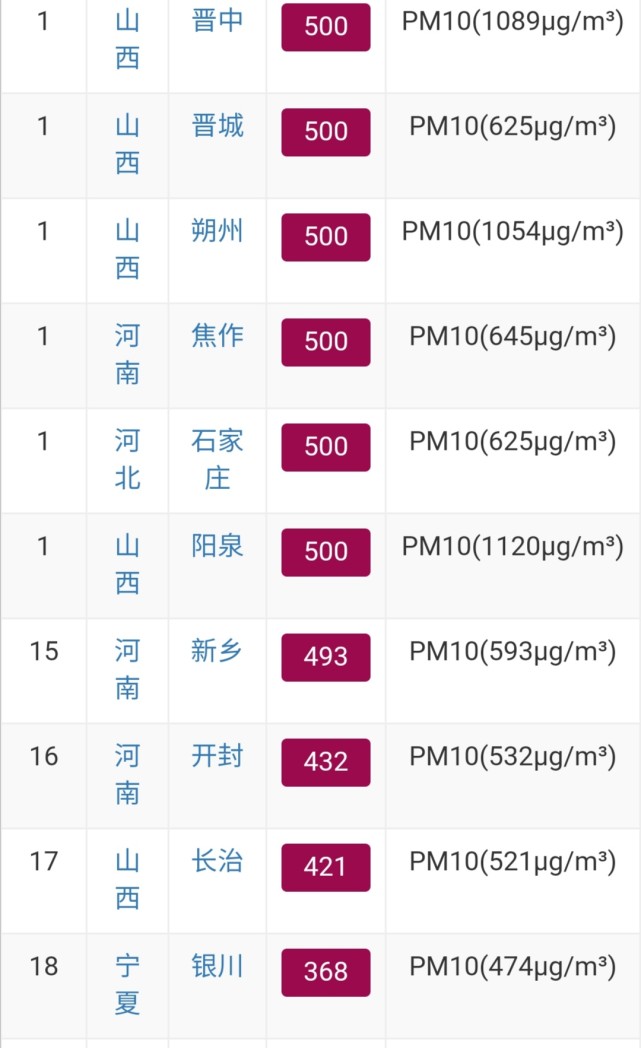Open the 宁夏 province link
The image size is (641, 1048).
127,984
